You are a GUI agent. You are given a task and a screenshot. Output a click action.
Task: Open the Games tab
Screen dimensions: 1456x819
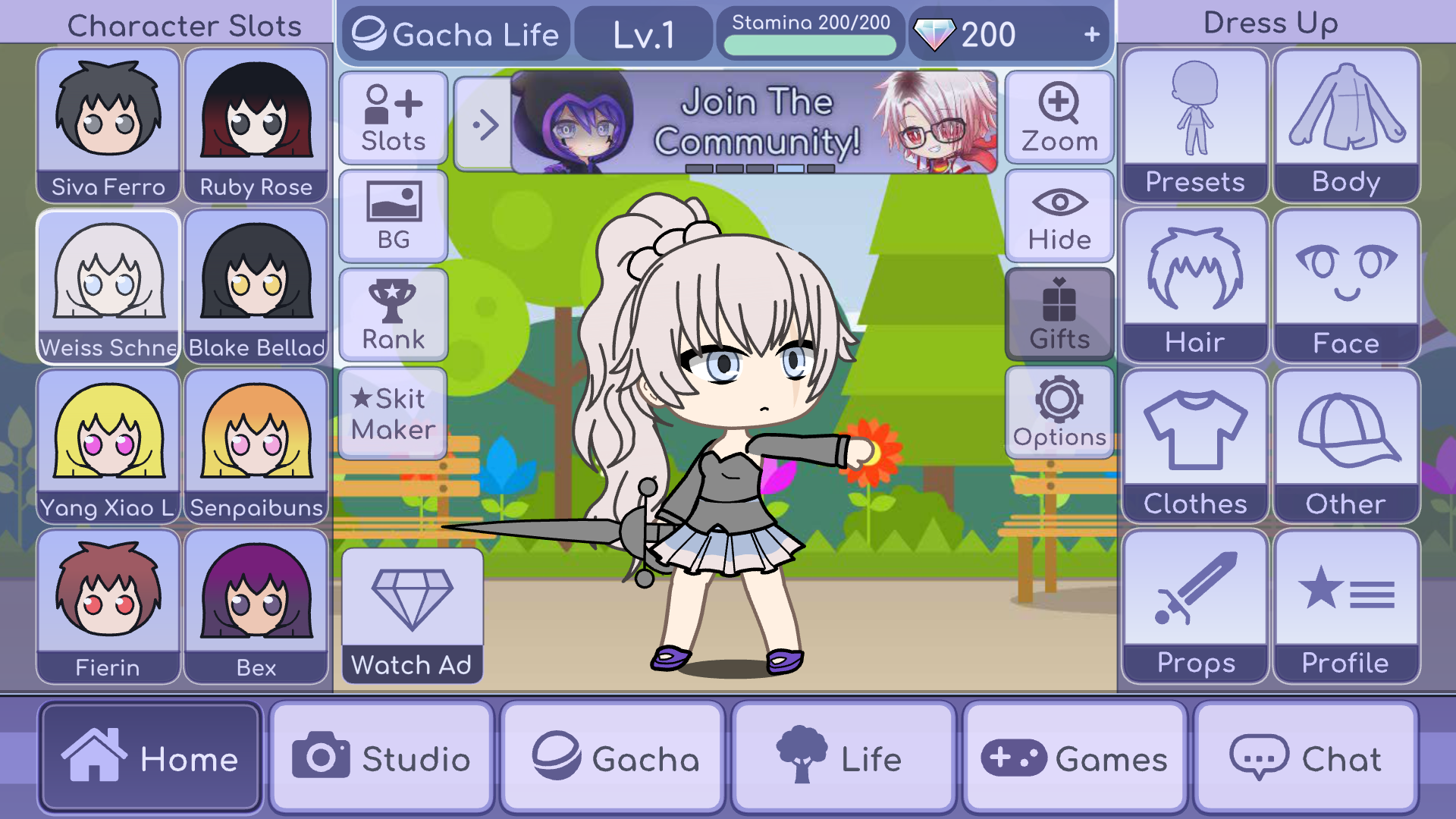pyautogui.click(x=1074, y=758)
